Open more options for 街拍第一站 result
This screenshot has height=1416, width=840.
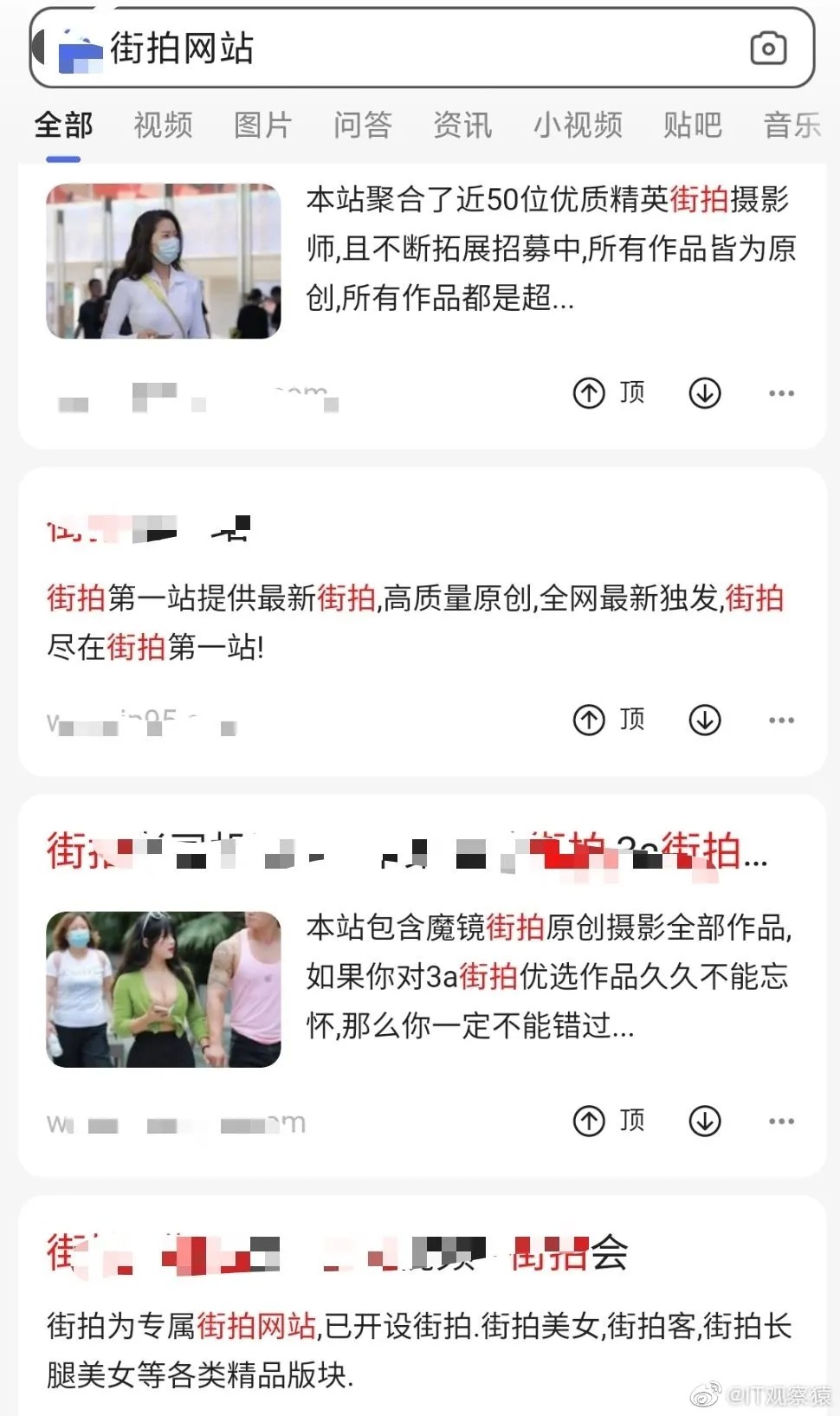click(x=781, y=720)
